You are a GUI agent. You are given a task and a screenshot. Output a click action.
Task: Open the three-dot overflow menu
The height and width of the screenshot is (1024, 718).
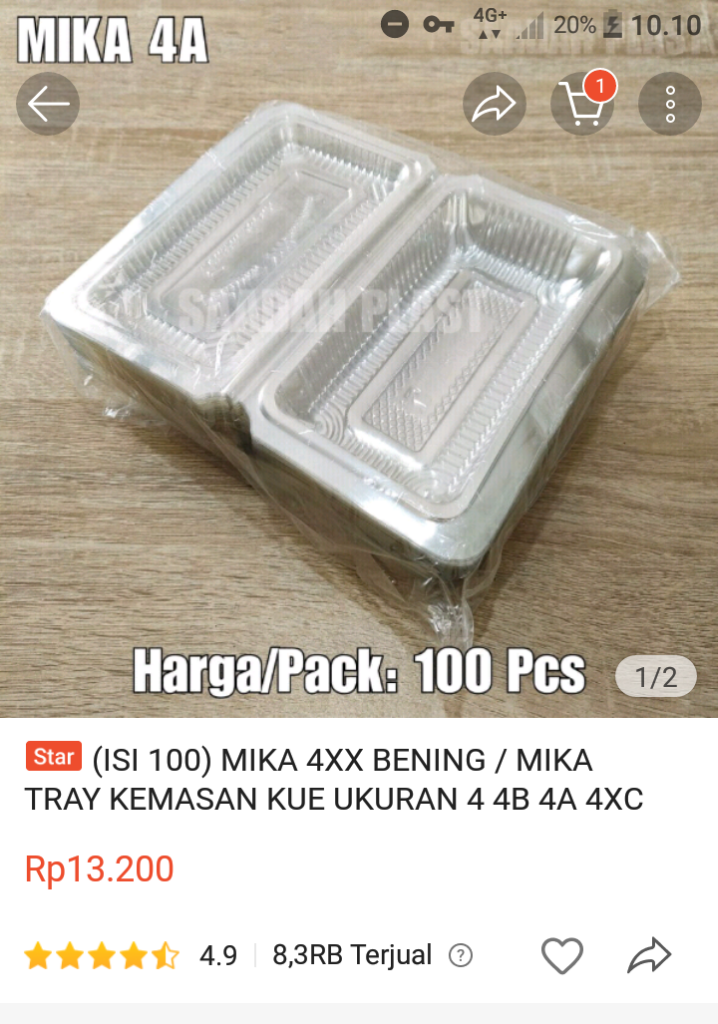point(670,104)
